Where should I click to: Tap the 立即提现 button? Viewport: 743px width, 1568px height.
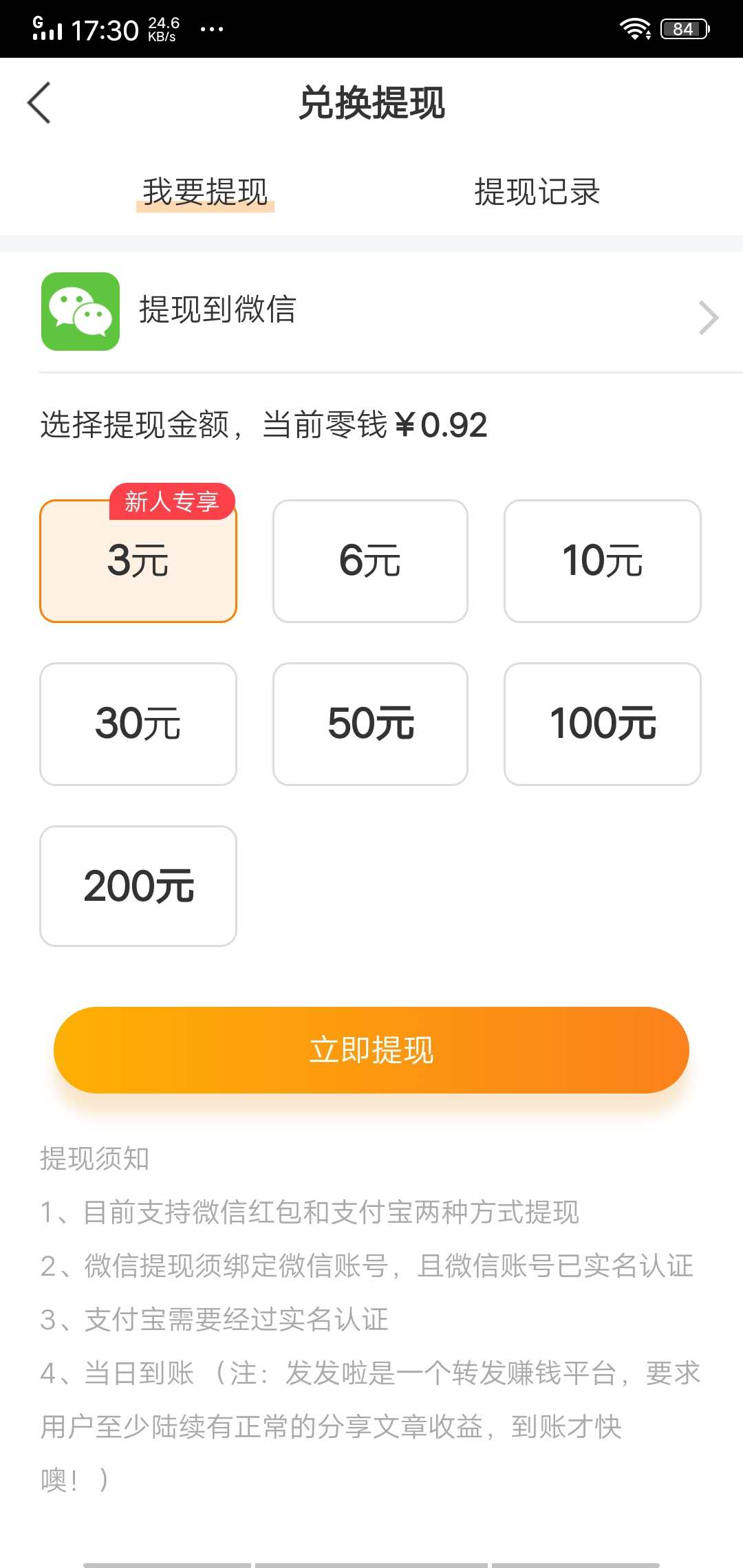371,1050
